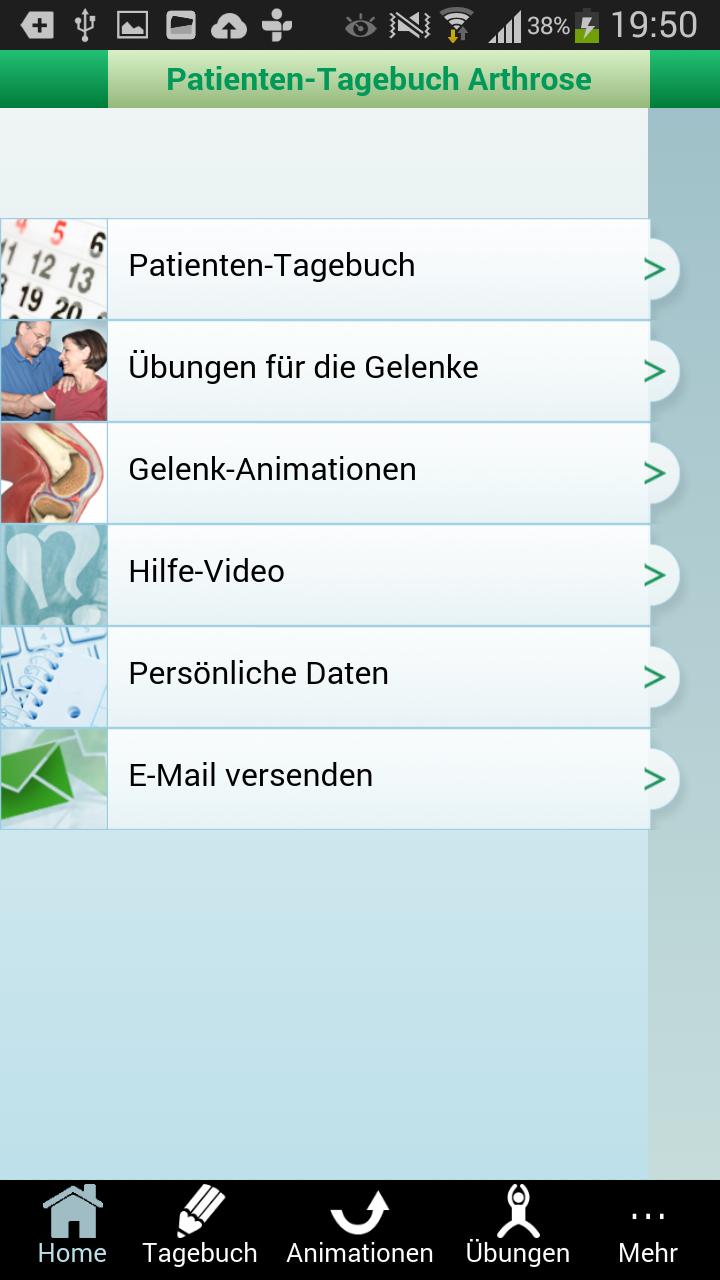Viewport: 720px width, 1280px height.
Task: Tap the circular arrow Animationen icon
Action: coord(360,1210)
